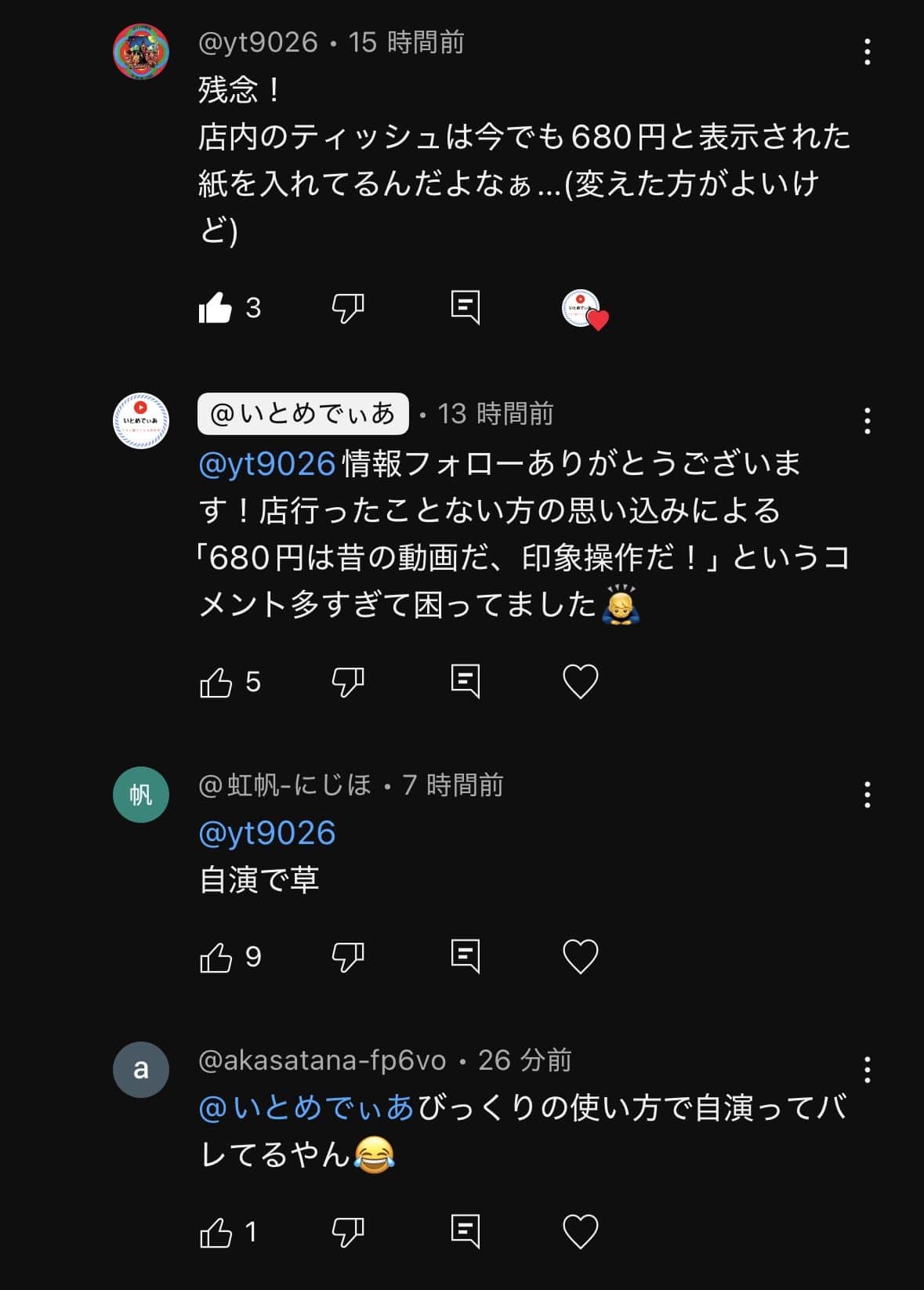The image size is (924, 1290).
Task: Open overflow menu on @akasatana-fp6vo's reply
Action: point(867,1070)
